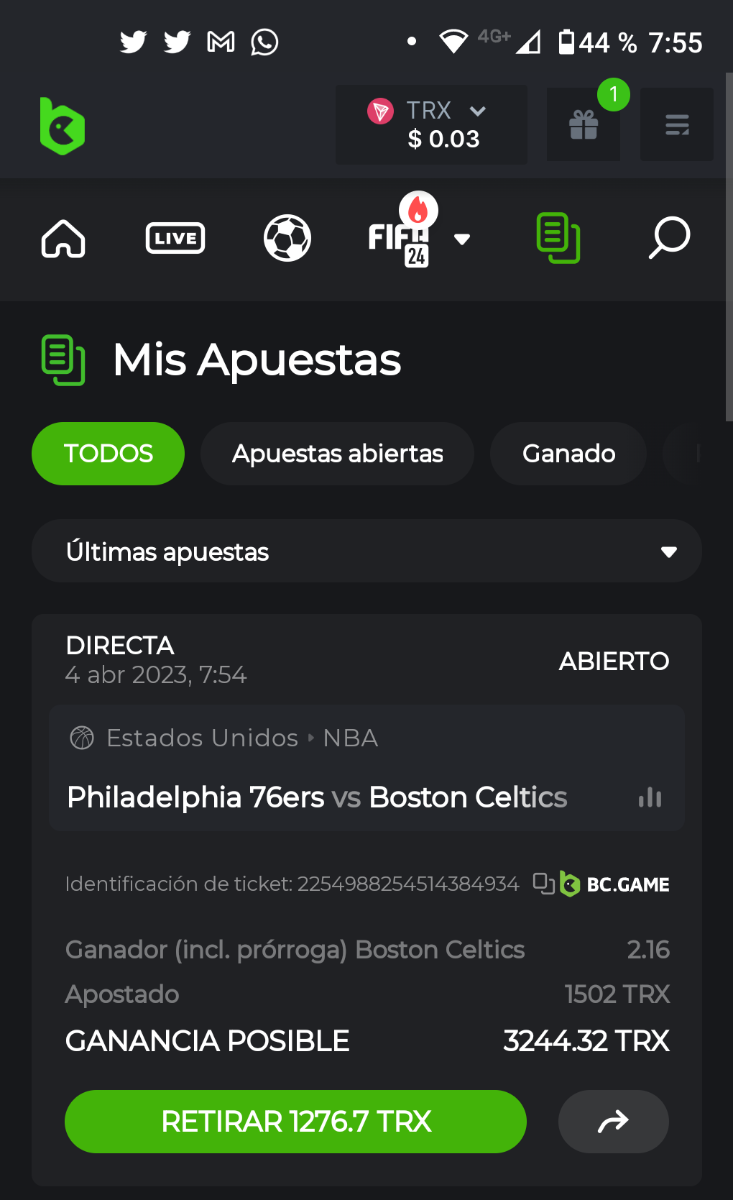Image resolution: width=733 pixels, height=1200 pixels.
Task: Open the soccer ball sports section
Action: pyautogui.click(x=287, y=239)
